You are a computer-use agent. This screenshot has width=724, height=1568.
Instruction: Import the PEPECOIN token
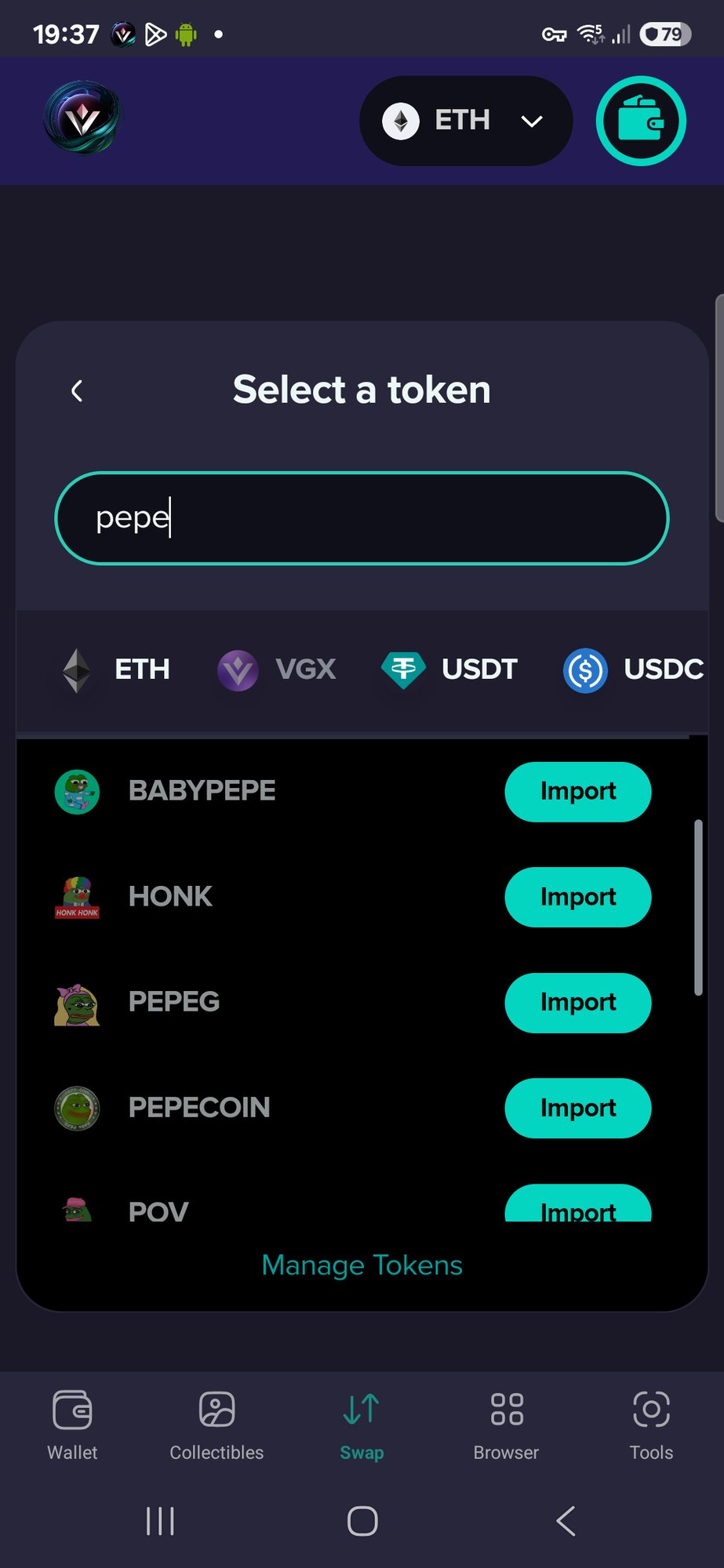pos(577,1108)
